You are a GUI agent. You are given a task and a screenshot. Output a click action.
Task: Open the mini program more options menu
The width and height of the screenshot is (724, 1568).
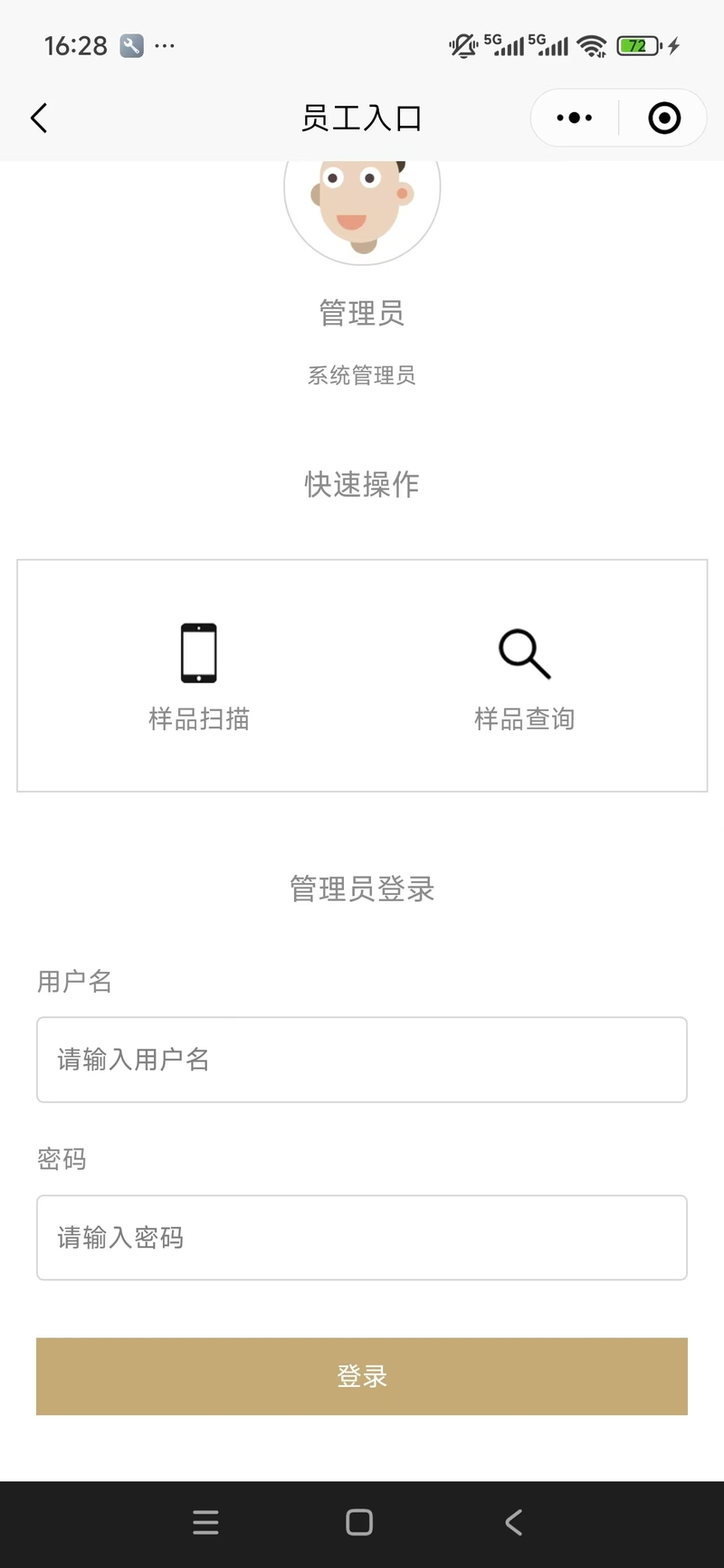(574, 118)
